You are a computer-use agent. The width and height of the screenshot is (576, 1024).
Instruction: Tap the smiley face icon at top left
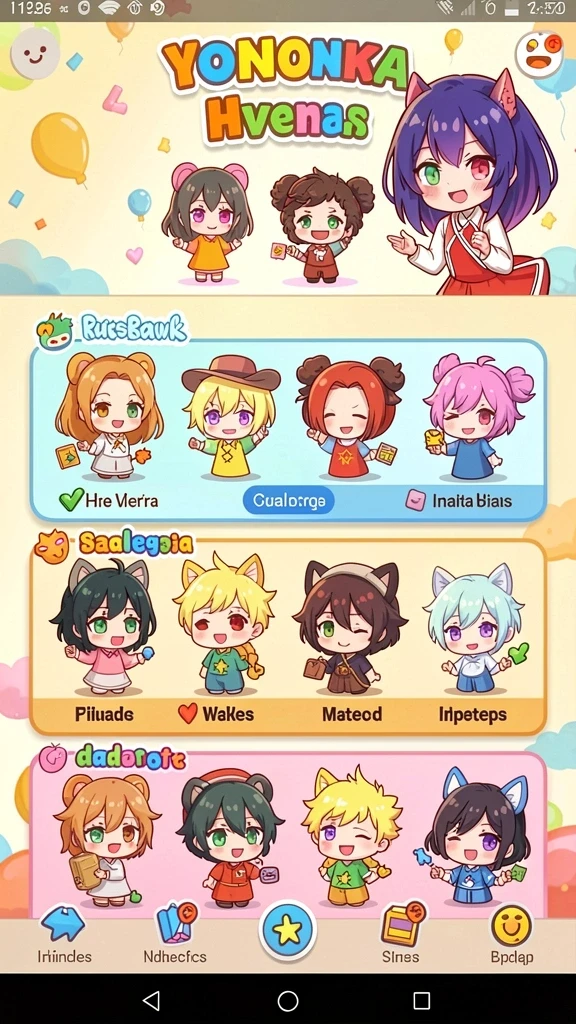tap(35, 54)
